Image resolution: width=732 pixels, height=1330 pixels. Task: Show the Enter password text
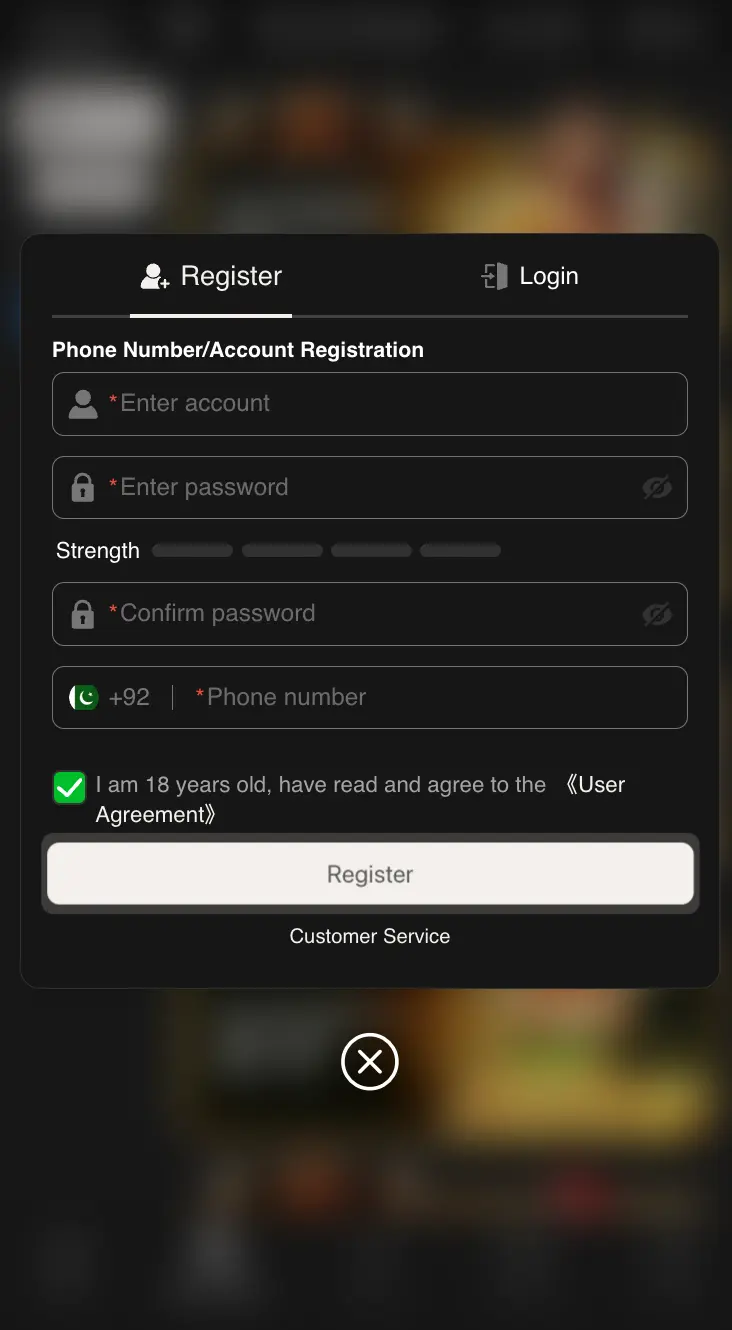pyautogui.click(x=656, y=488)
